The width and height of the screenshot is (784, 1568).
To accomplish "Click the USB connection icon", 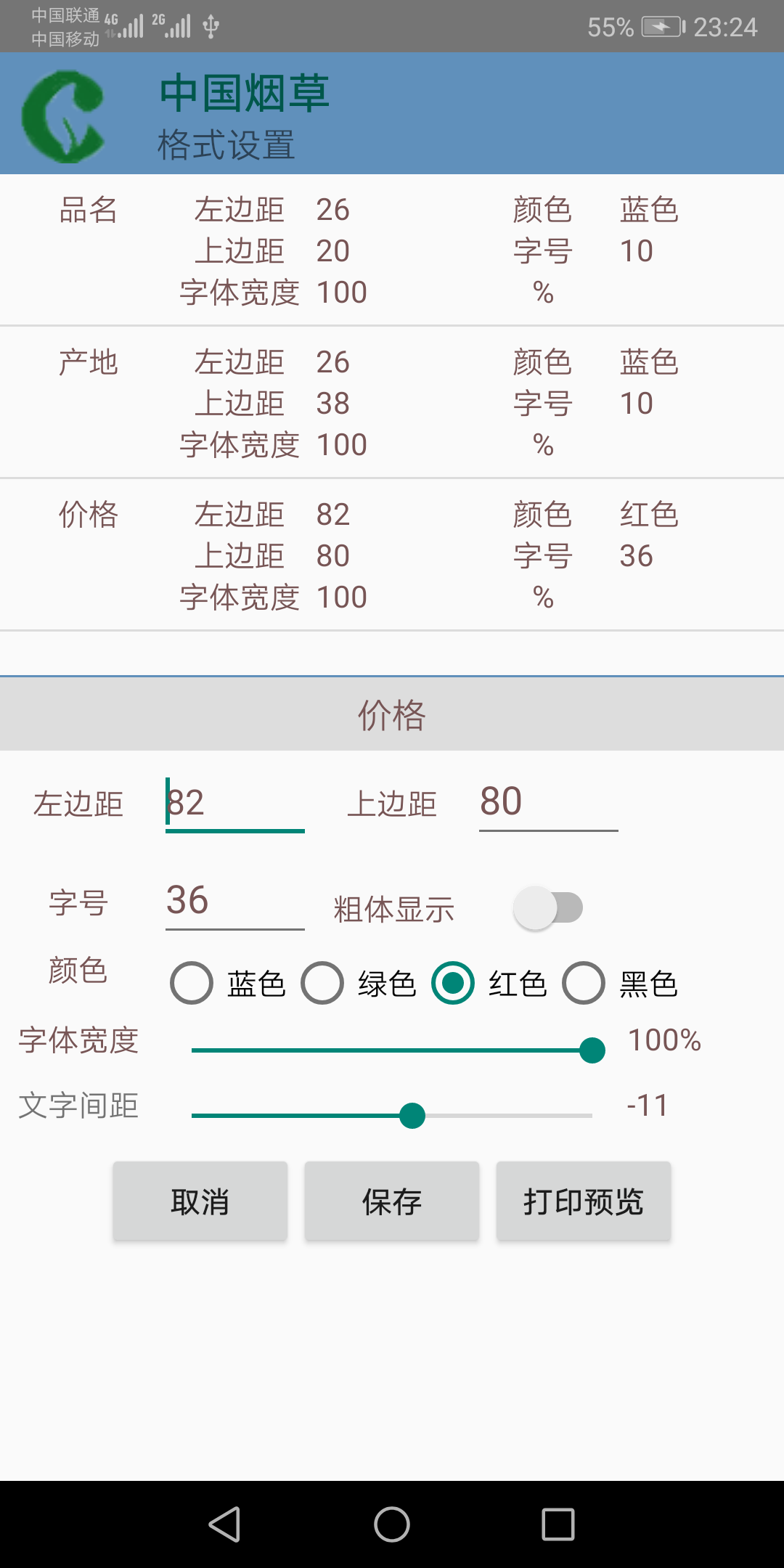I will click(211, 26).
